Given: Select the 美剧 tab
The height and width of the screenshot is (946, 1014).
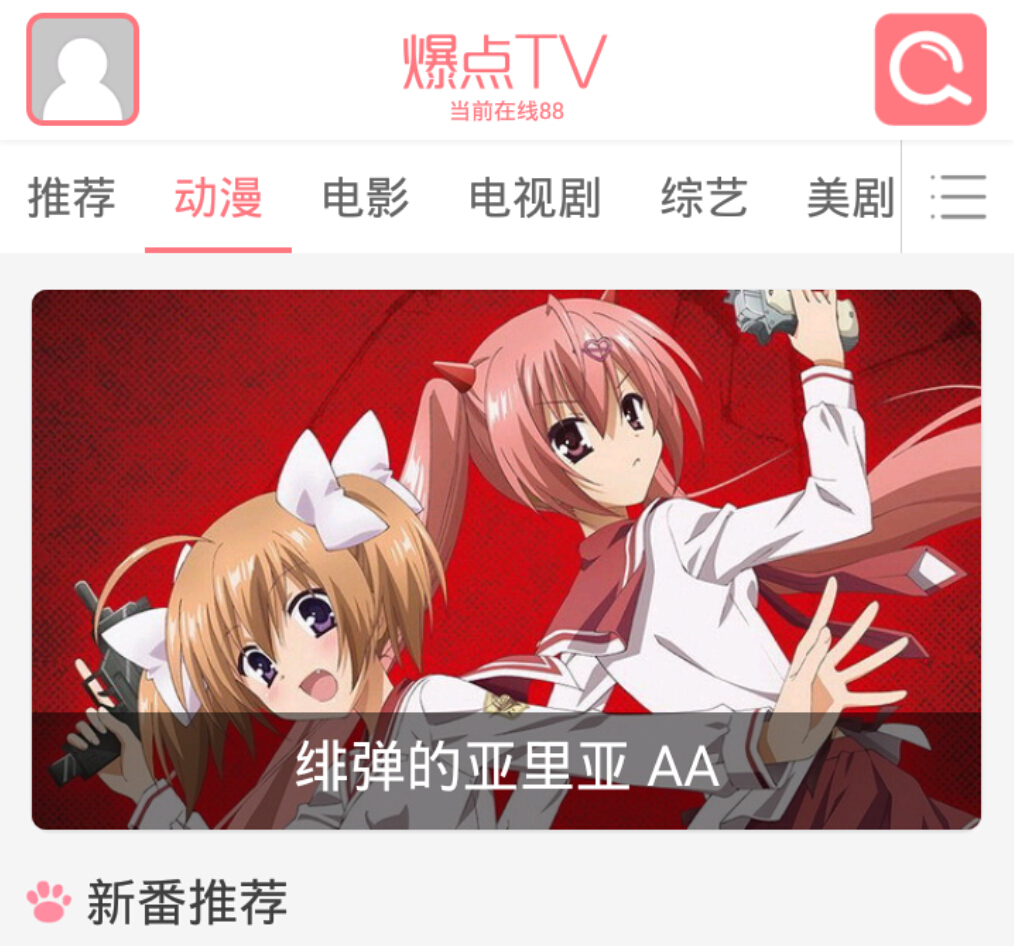Looking at the screenshot, I should click(850, 197).
